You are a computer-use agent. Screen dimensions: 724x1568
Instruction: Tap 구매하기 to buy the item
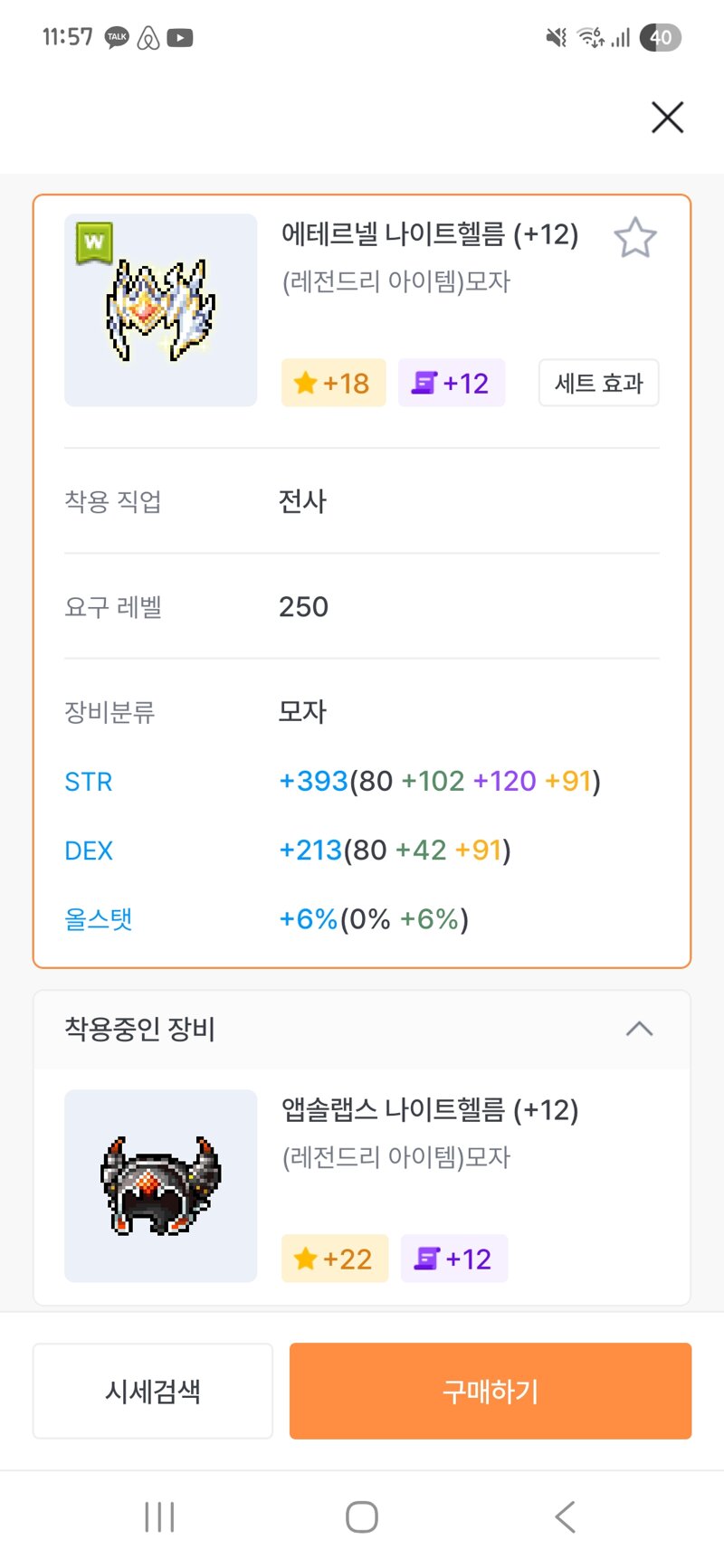[491, 1391]
